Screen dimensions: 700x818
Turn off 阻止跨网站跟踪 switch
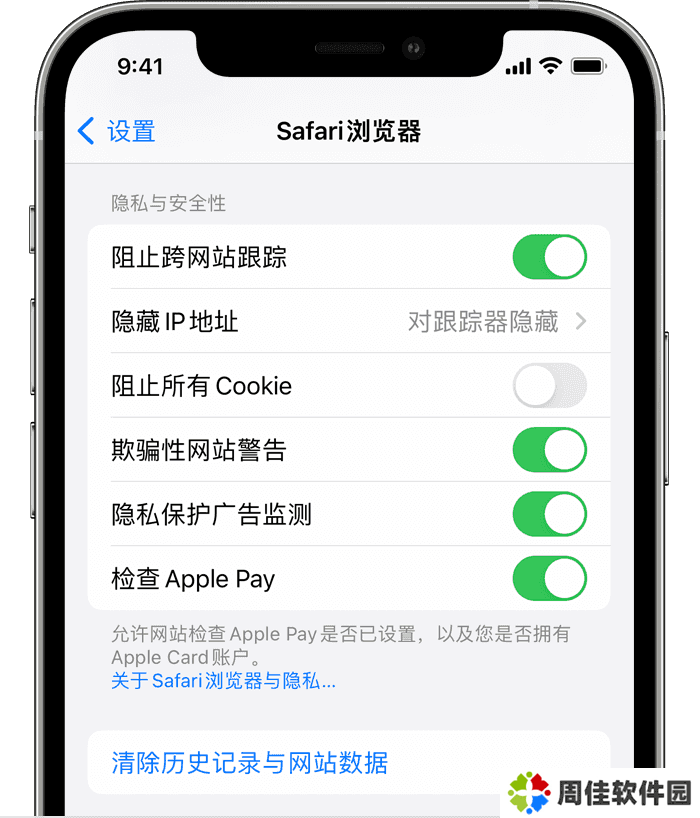549,257
